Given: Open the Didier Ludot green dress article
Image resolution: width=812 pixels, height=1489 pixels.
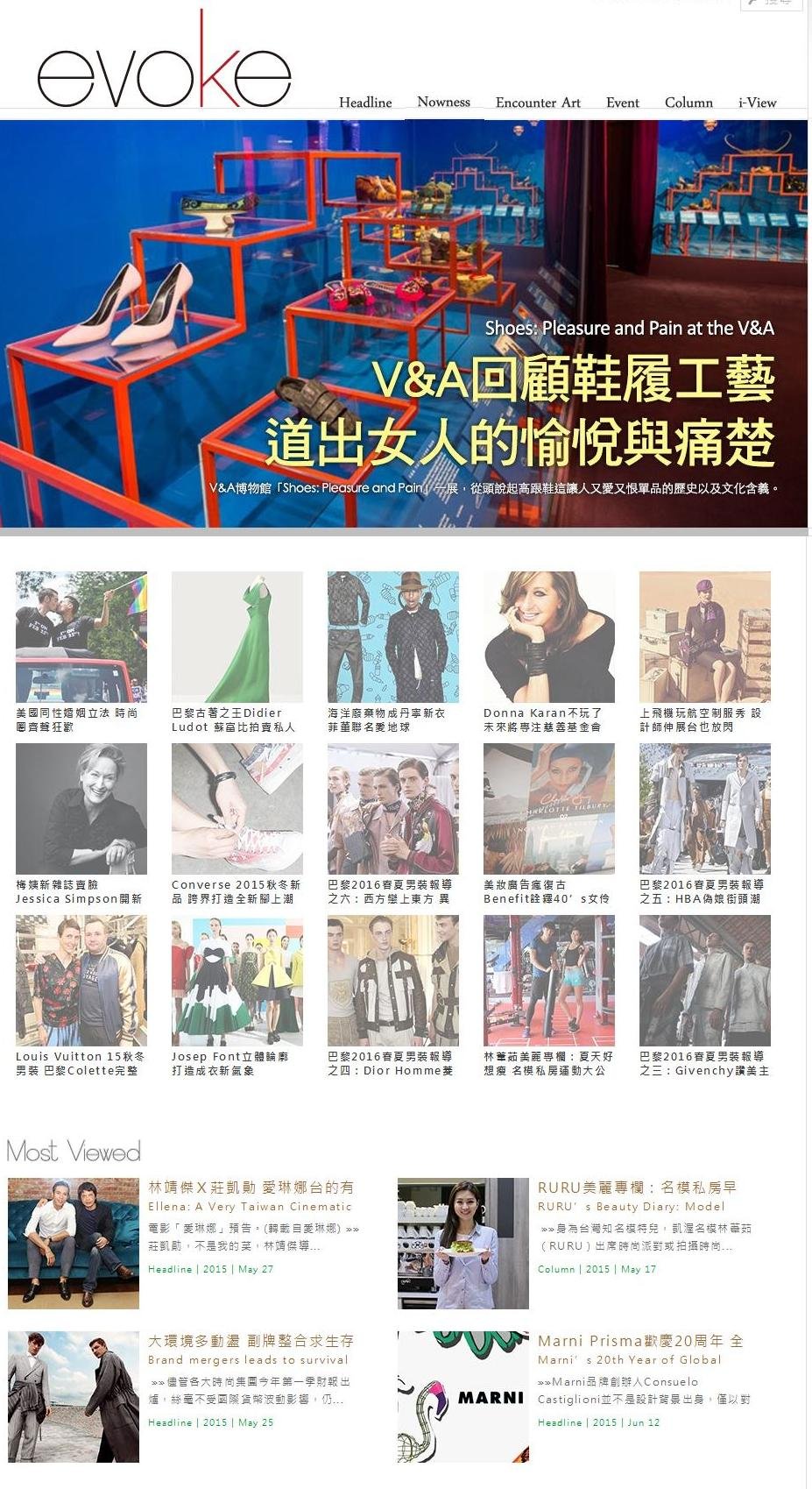Looking at the screenshot, I should (237, 637).
